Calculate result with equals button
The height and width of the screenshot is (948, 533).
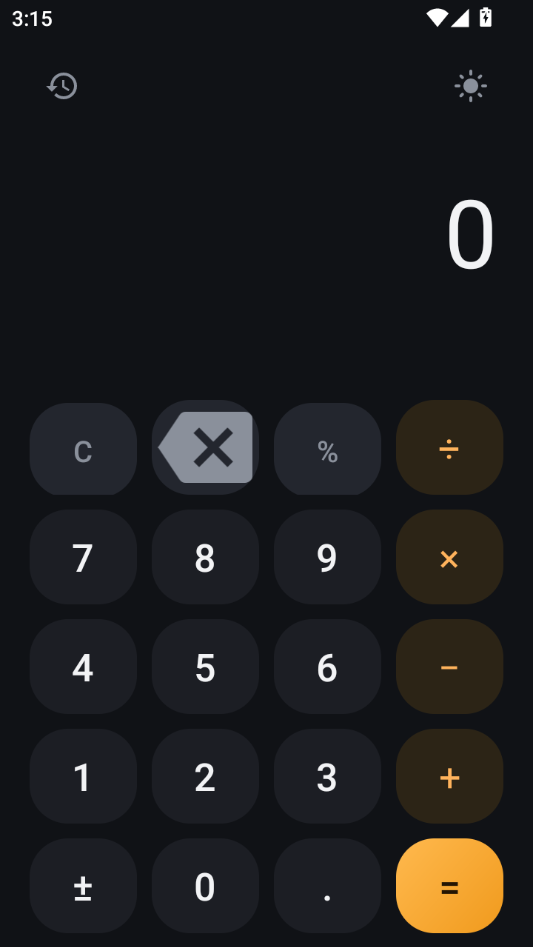[449, 886]
